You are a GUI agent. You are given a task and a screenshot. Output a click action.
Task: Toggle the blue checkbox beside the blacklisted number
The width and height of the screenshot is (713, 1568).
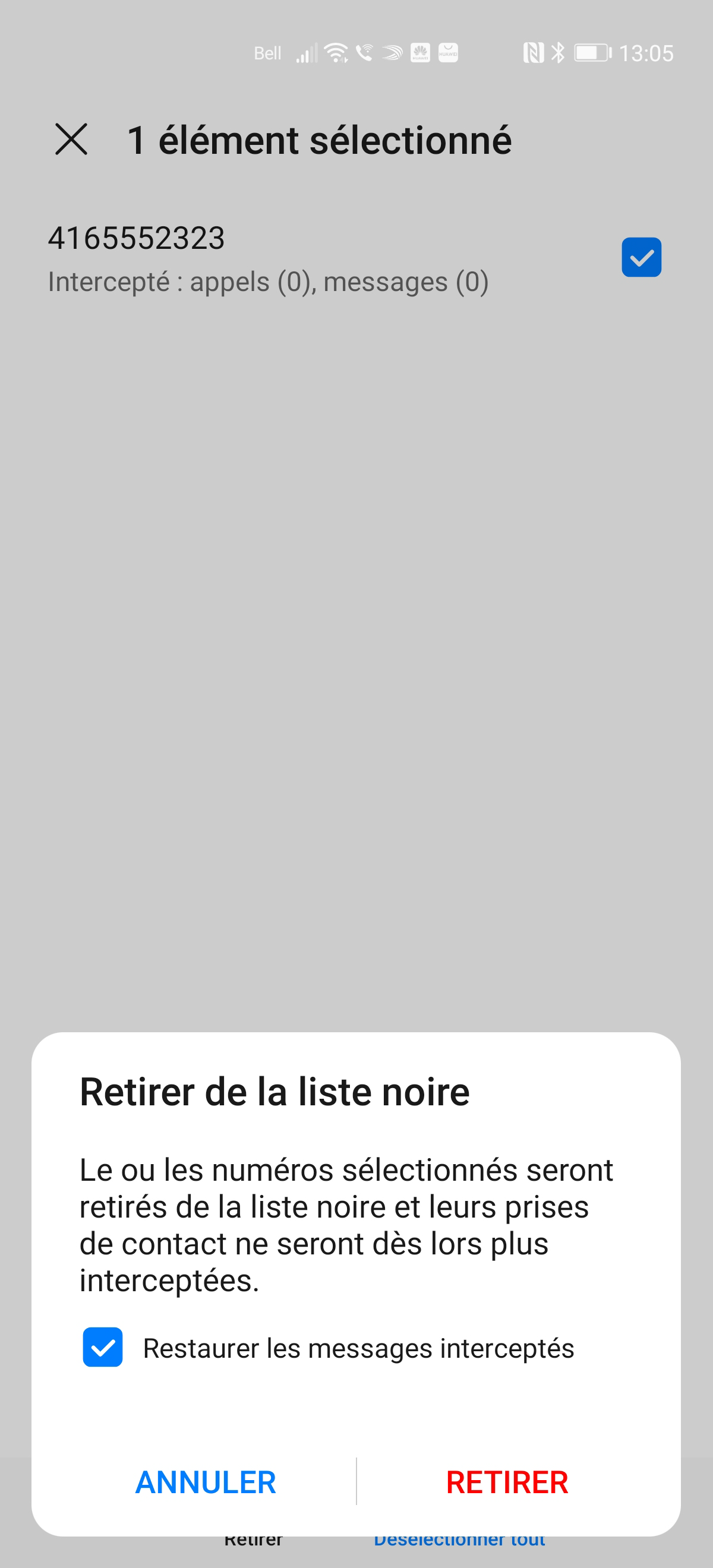click(641, 258)
